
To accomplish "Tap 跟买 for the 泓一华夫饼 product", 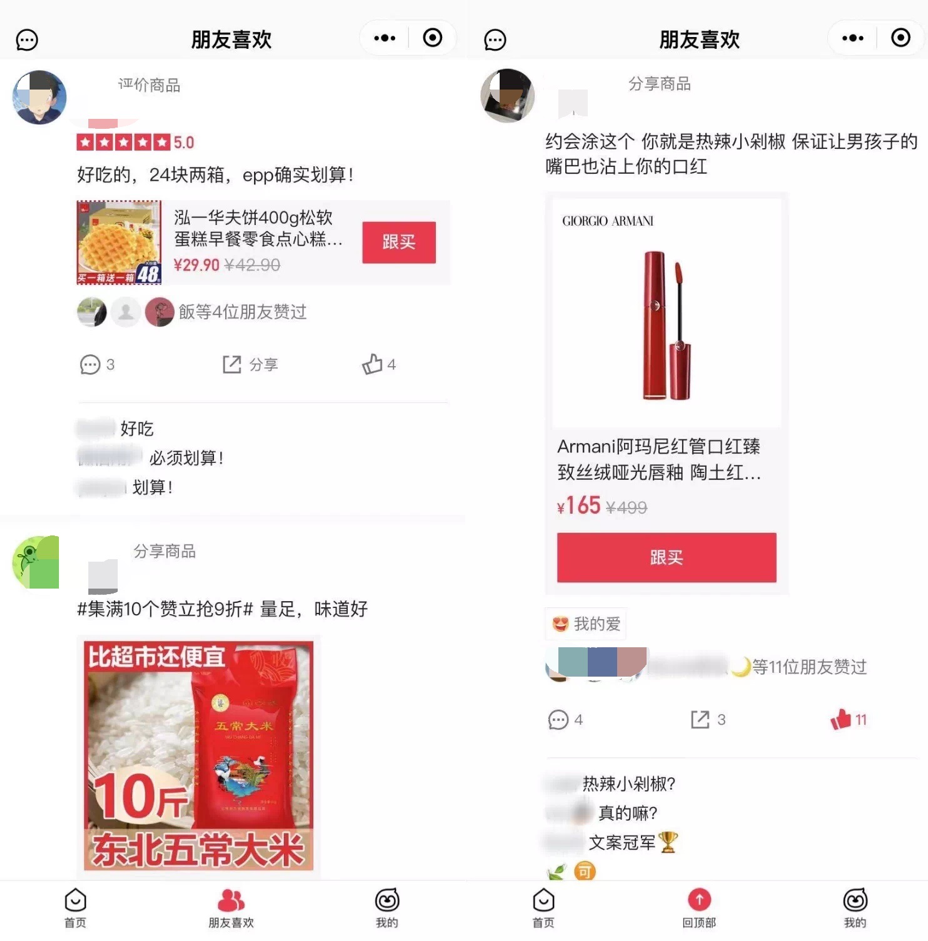I will point(398,242).
